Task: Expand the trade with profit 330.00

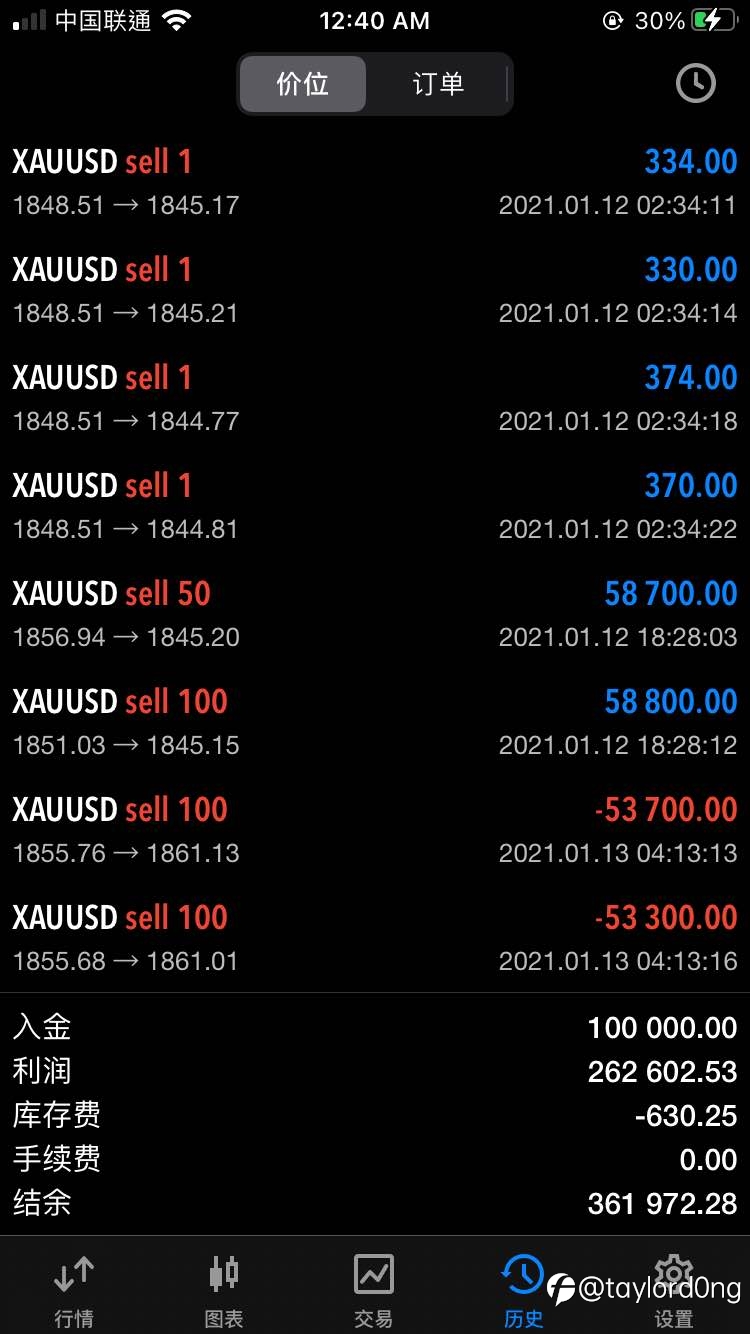Action: click(x=375, y=290)
